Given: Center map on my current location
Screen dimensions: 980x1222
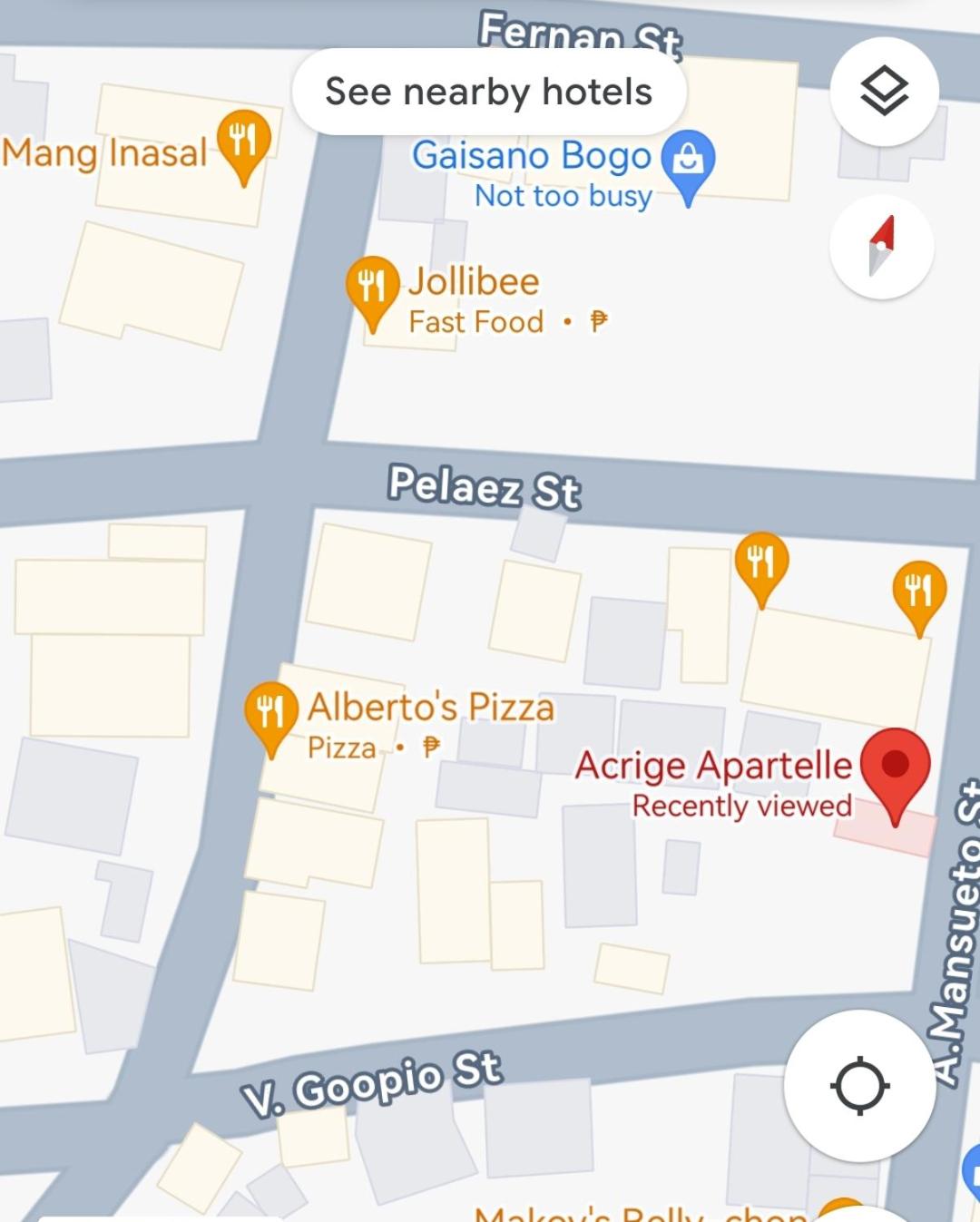Looking at the screenshot, I should tap(858, 1085).
